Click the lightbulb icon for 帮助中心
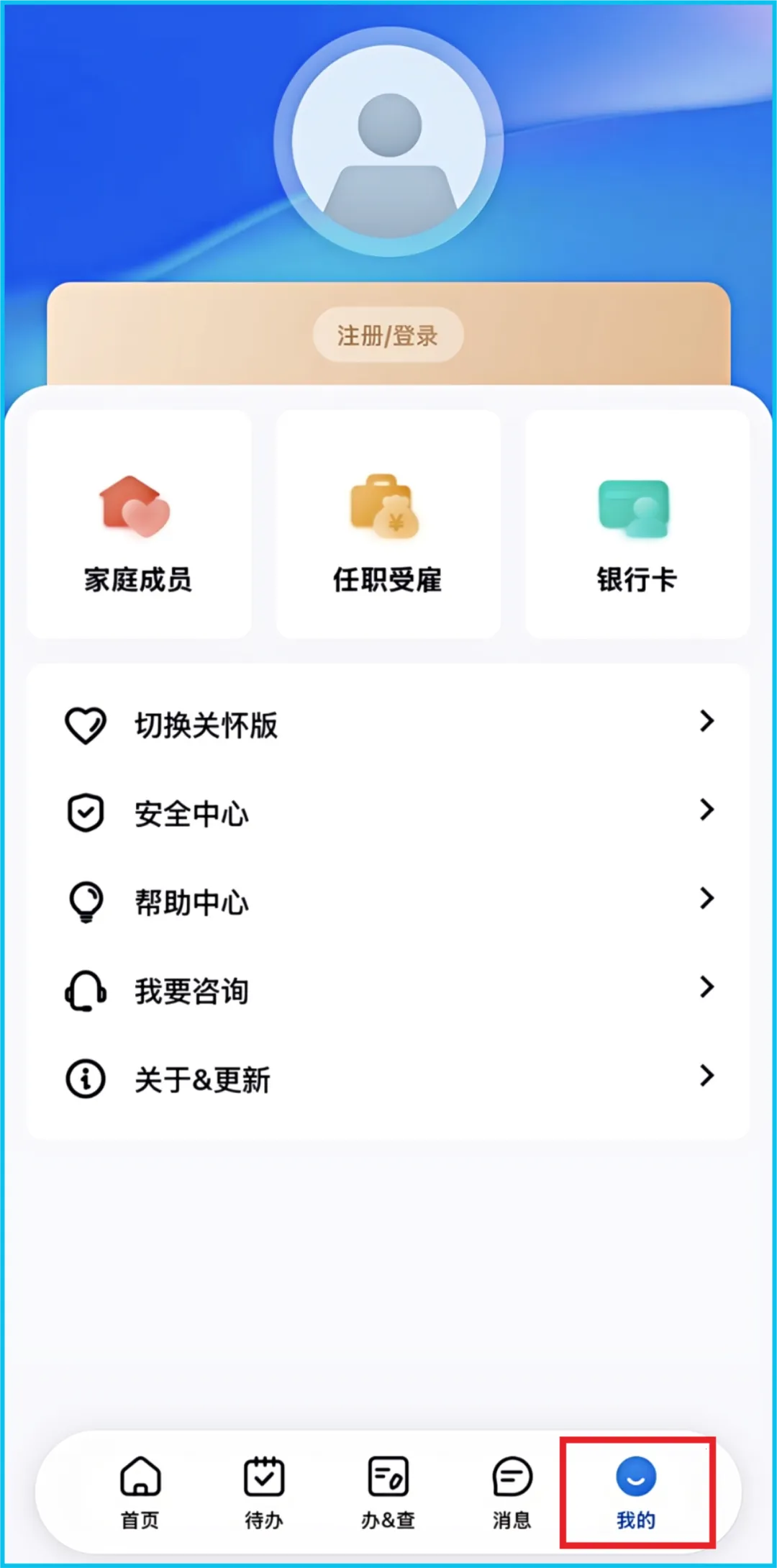The image size is (777, 1568). tap(85, 902)
